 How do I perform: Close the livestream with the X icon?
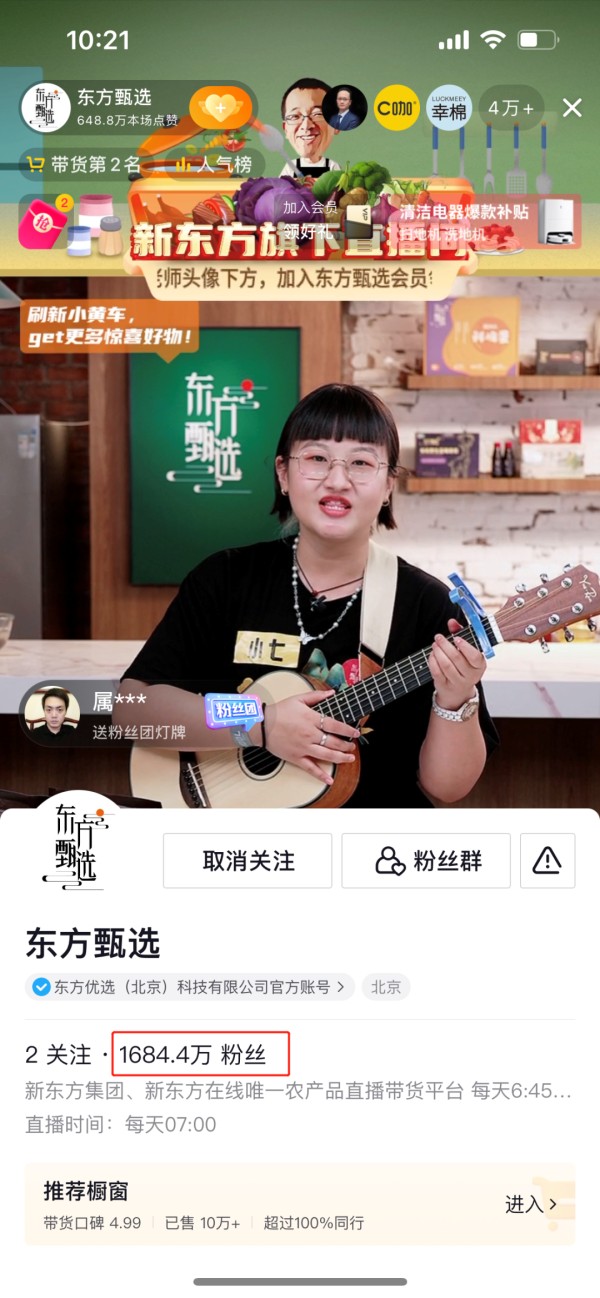click(x=572, y=108)
